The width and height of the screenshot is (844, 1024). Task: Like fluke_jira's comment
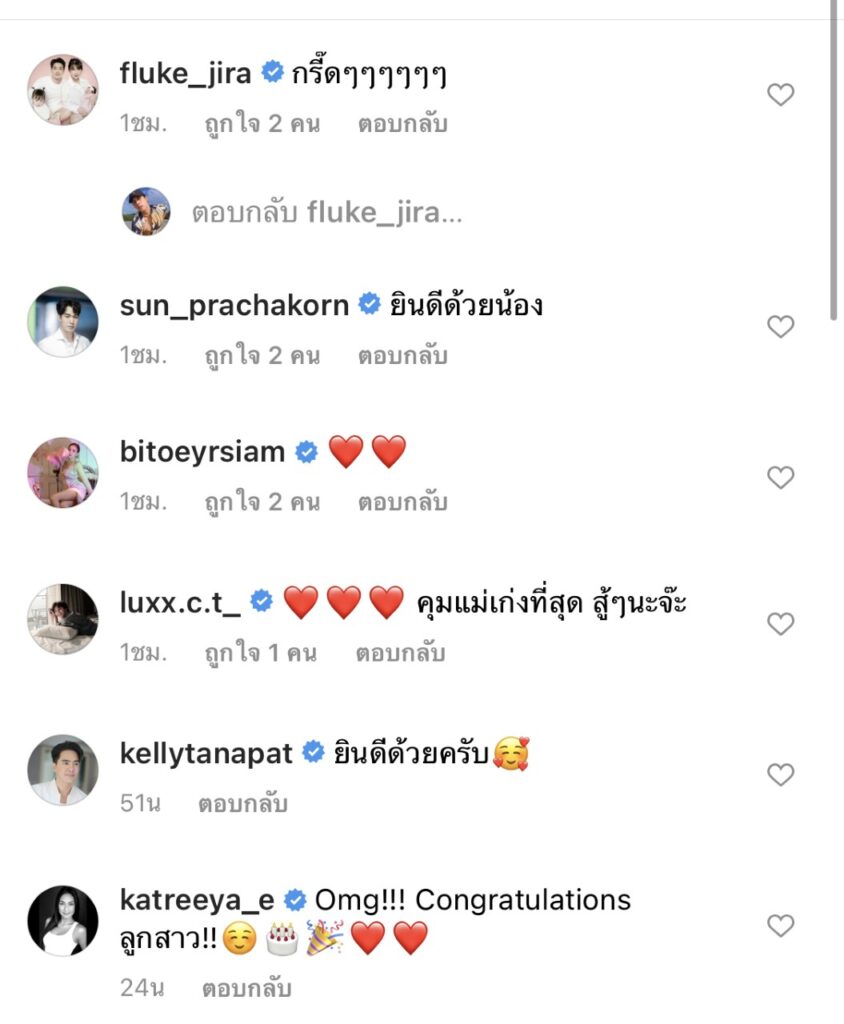coord(780,95)
